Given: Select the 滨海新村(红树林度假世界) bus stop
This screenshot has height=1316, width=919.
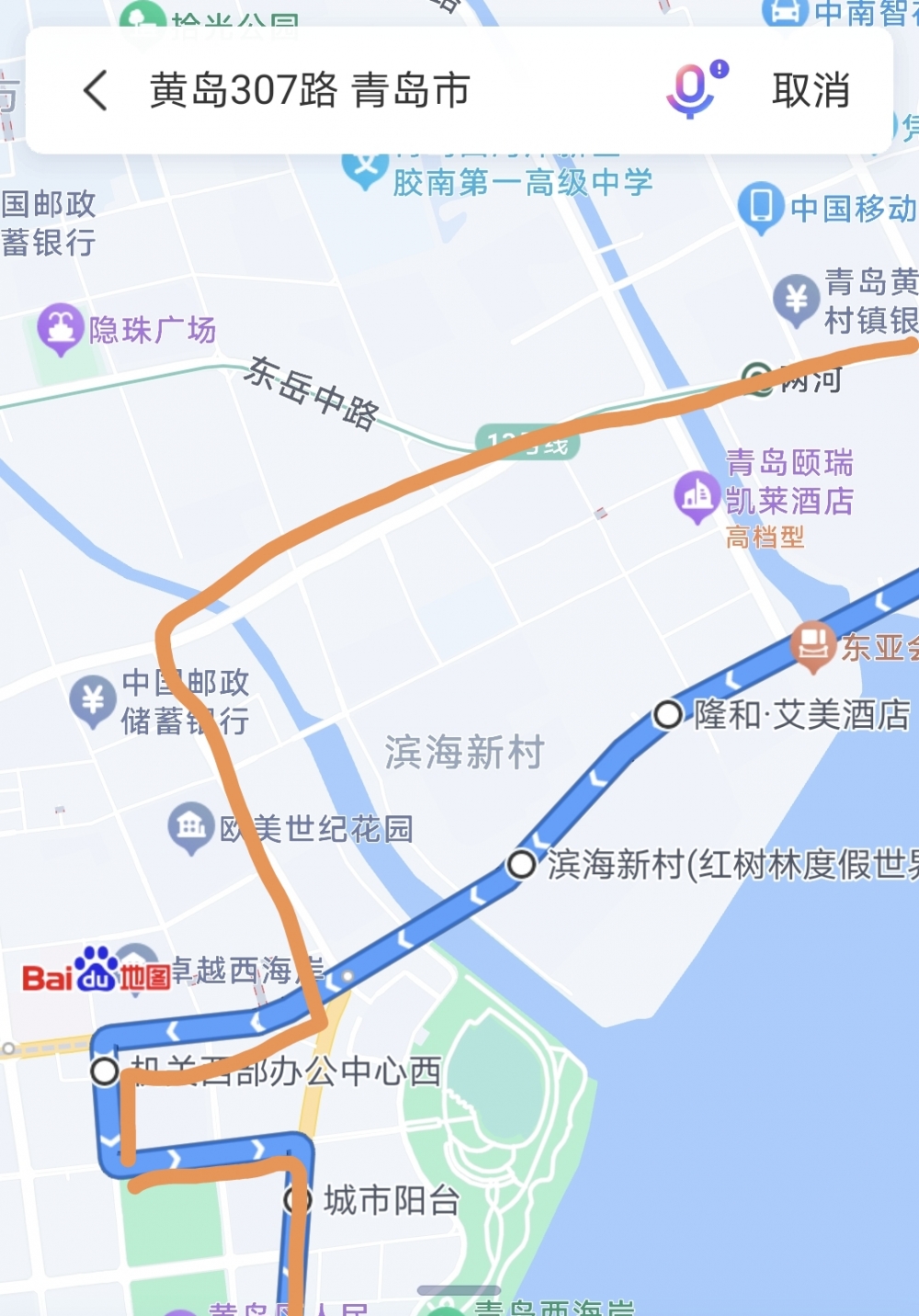Looking at the screenshot, I should (x=522, y=864).
